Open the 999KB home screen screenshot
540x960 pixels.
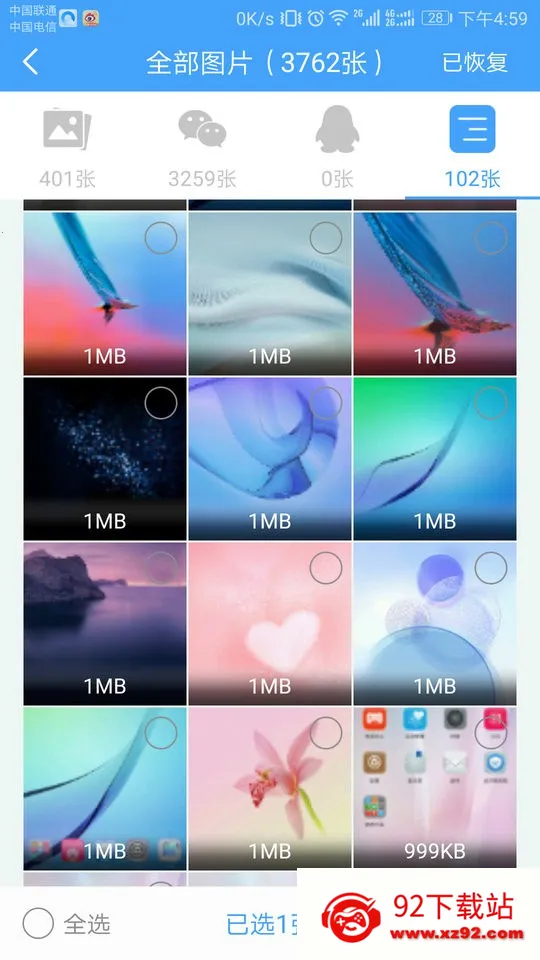tap(435, 789)
